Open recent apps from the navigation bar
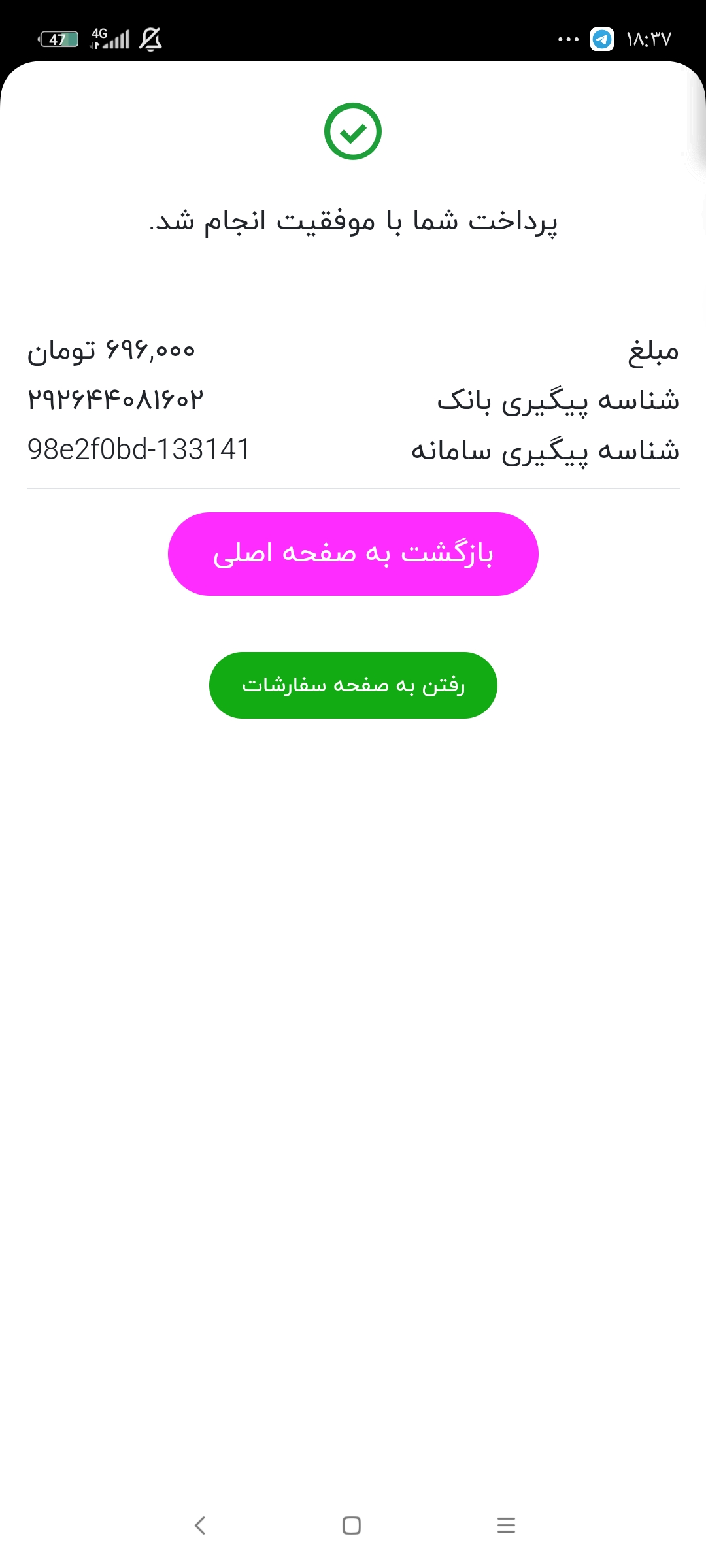Viewport: 706px width, 1568px height. (x=506, y=1526)
